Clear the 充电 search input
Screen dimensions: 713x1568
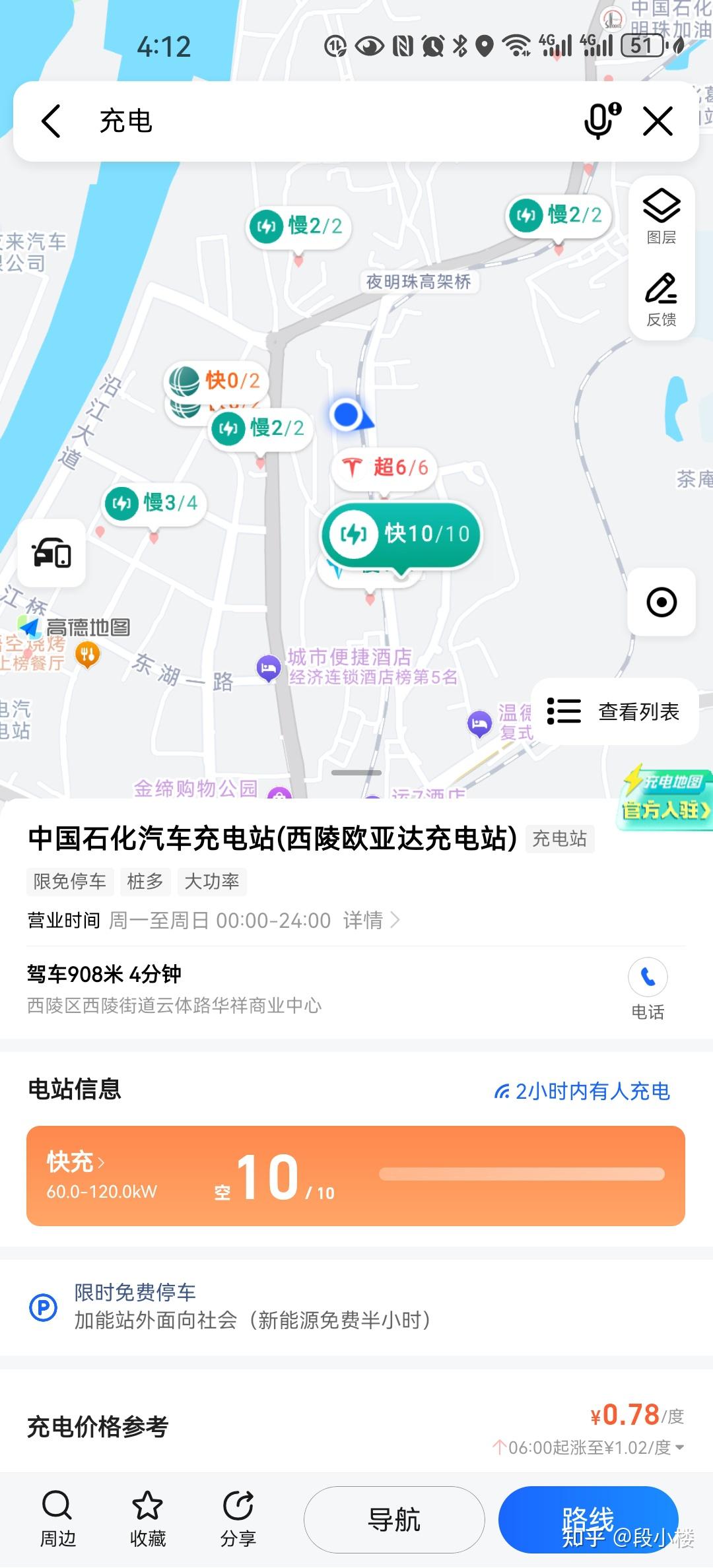coord(656,121)
